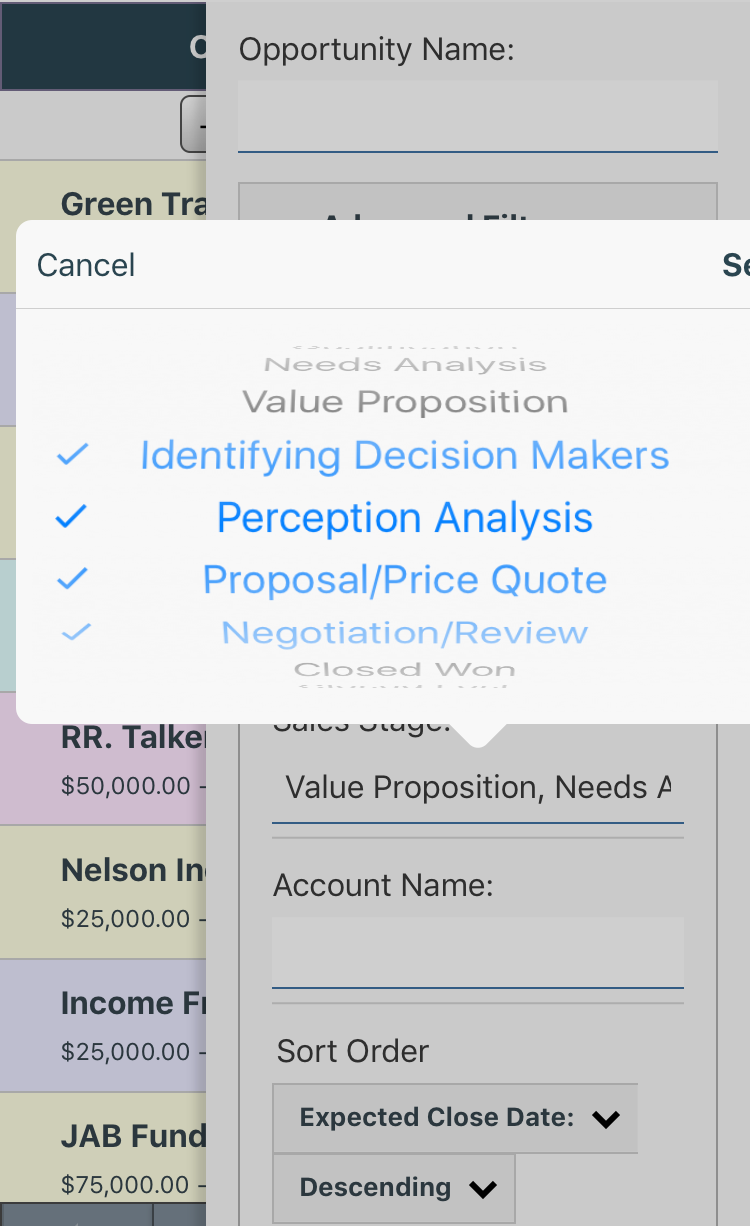
Task: Cancel the sales stage picker
Action: click(x=86, y=265)
